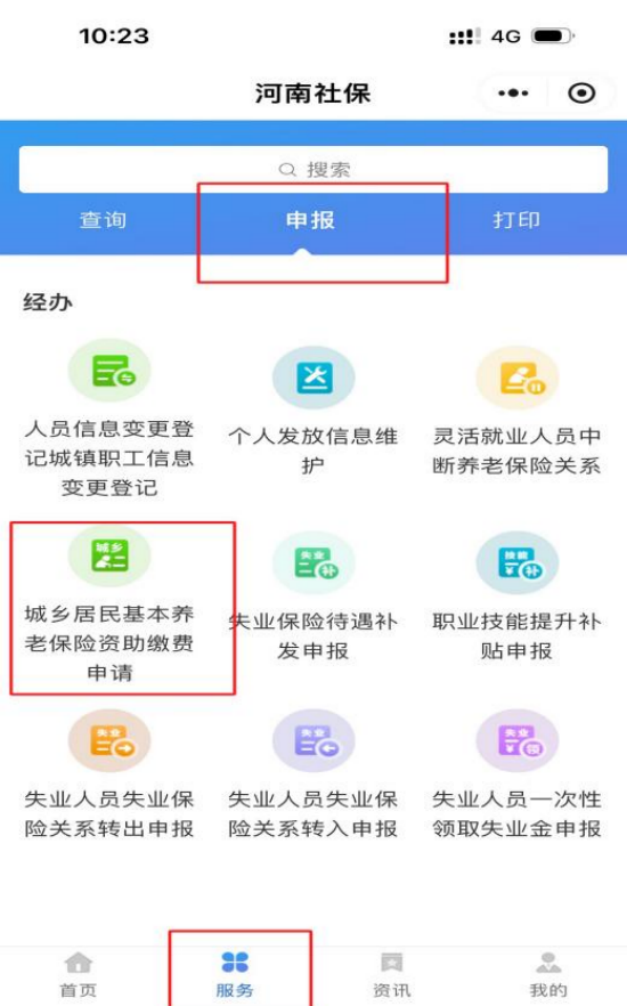627x1006 pixels.
Task: Open 个人发放信息维护
Action: [313, 412]
